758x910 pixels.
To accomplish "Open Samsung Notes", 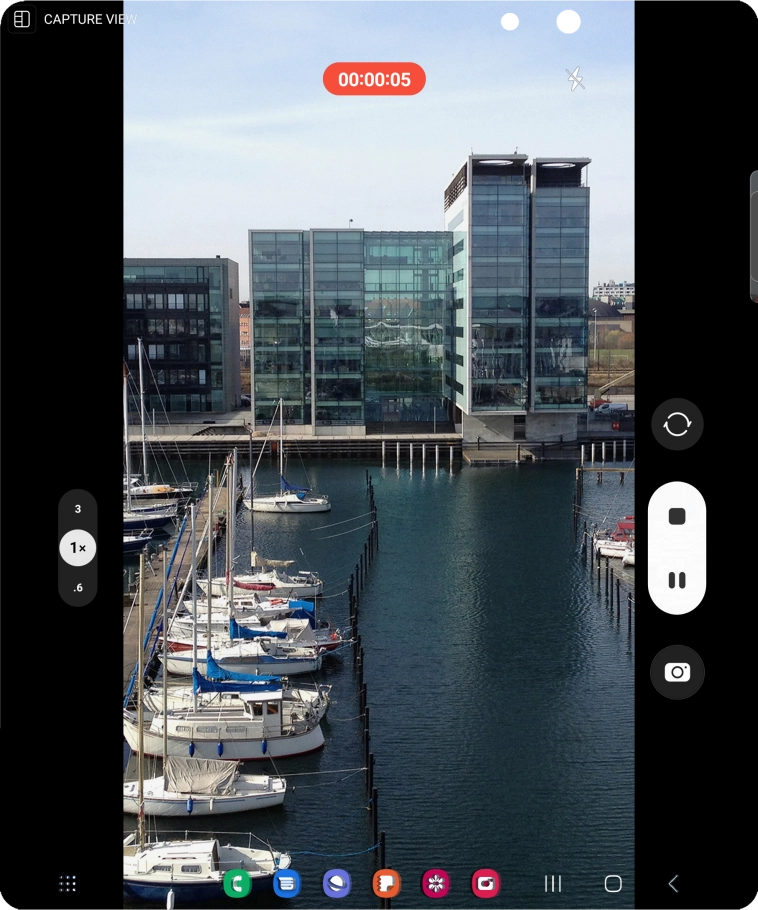I will tap(387, 883).
